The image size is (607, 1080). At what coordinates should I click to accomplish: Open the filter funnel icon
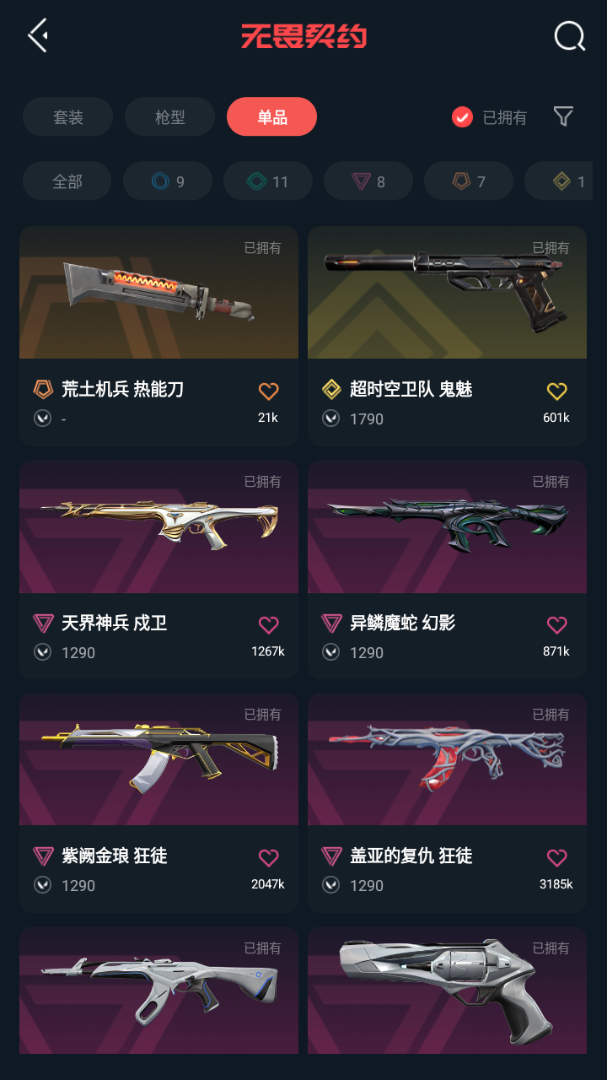point(564,116)
